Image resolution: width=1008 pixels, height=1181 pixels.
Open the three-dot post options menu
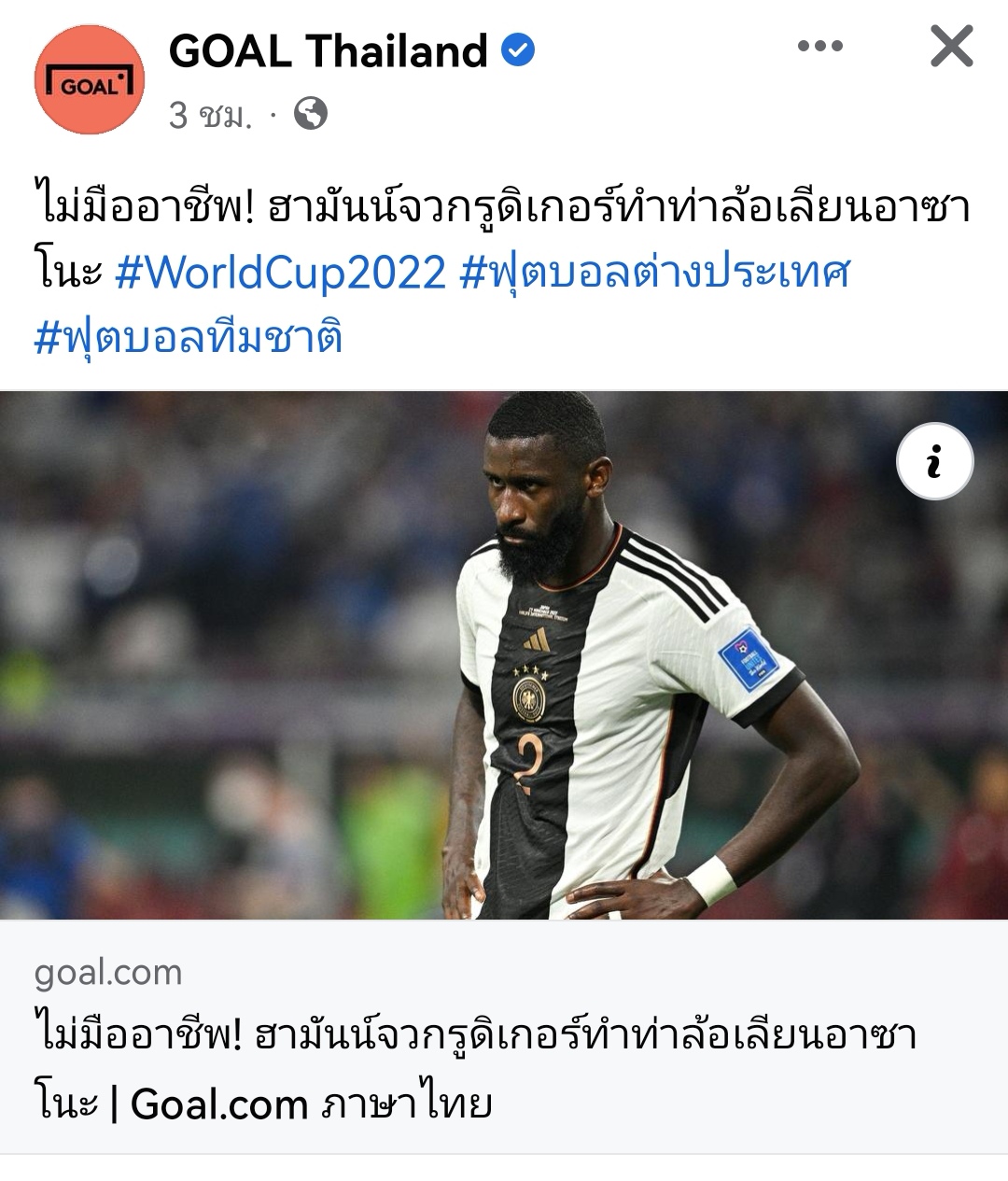[x=820, y=47]
